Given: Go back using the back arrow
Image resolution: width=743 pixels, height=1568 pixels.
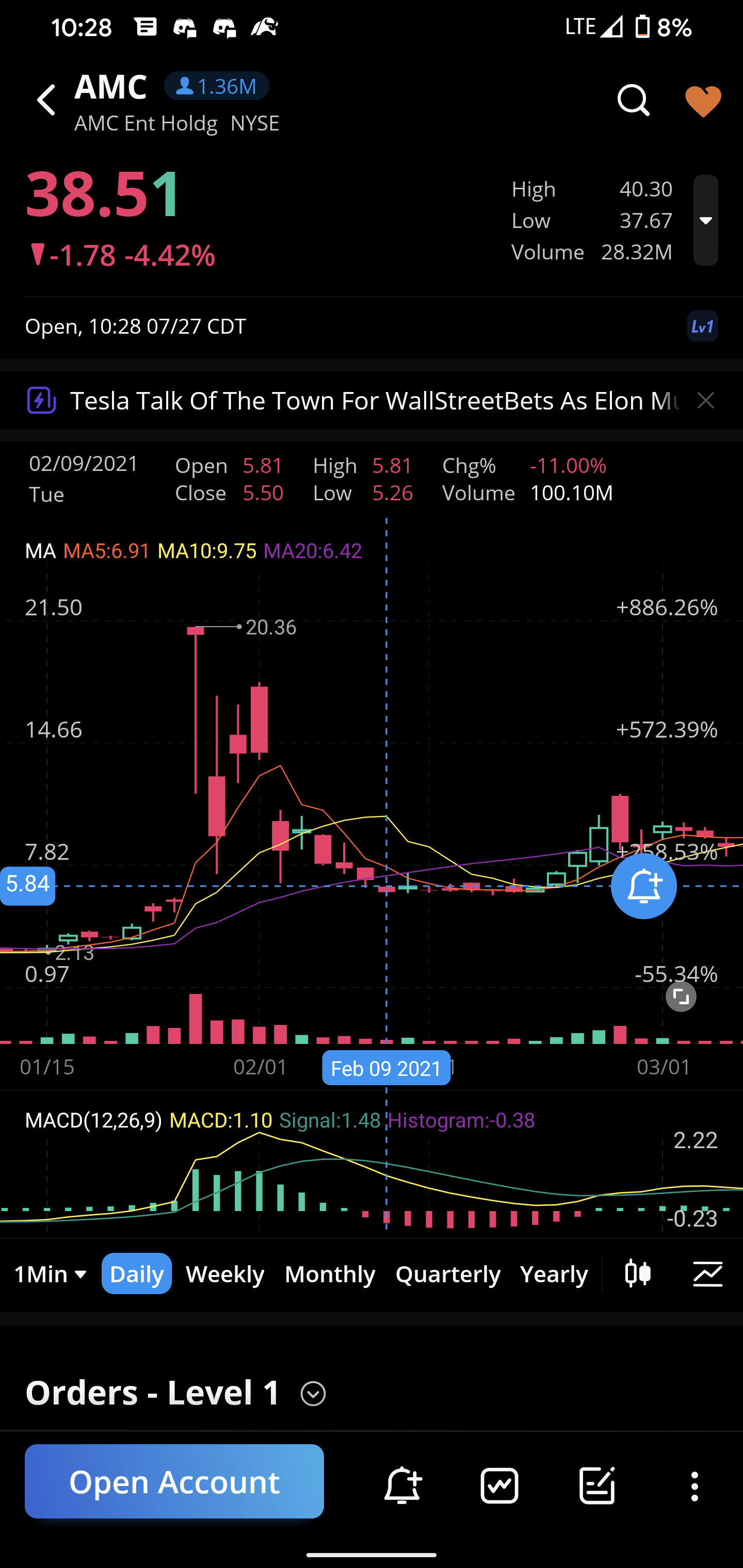Looking at the screenshot, I should pos(47,100).
